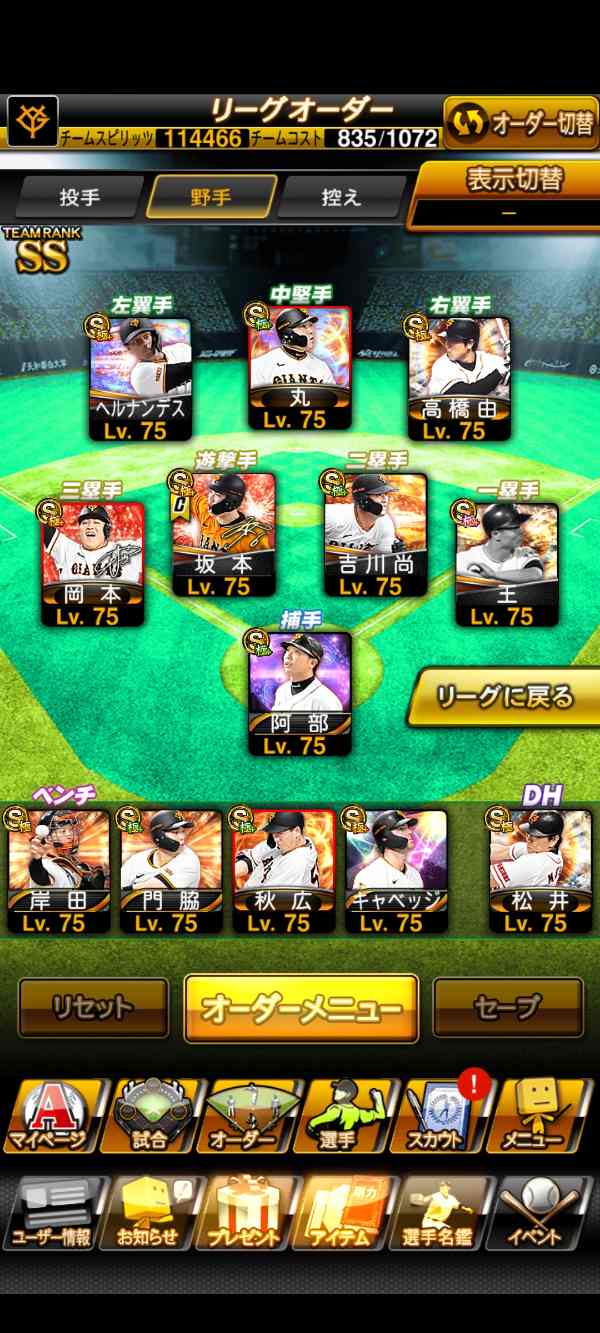Open the 試合 section
The width and height of the screenshot is (600, 1333).
[x=150, y=1113]
